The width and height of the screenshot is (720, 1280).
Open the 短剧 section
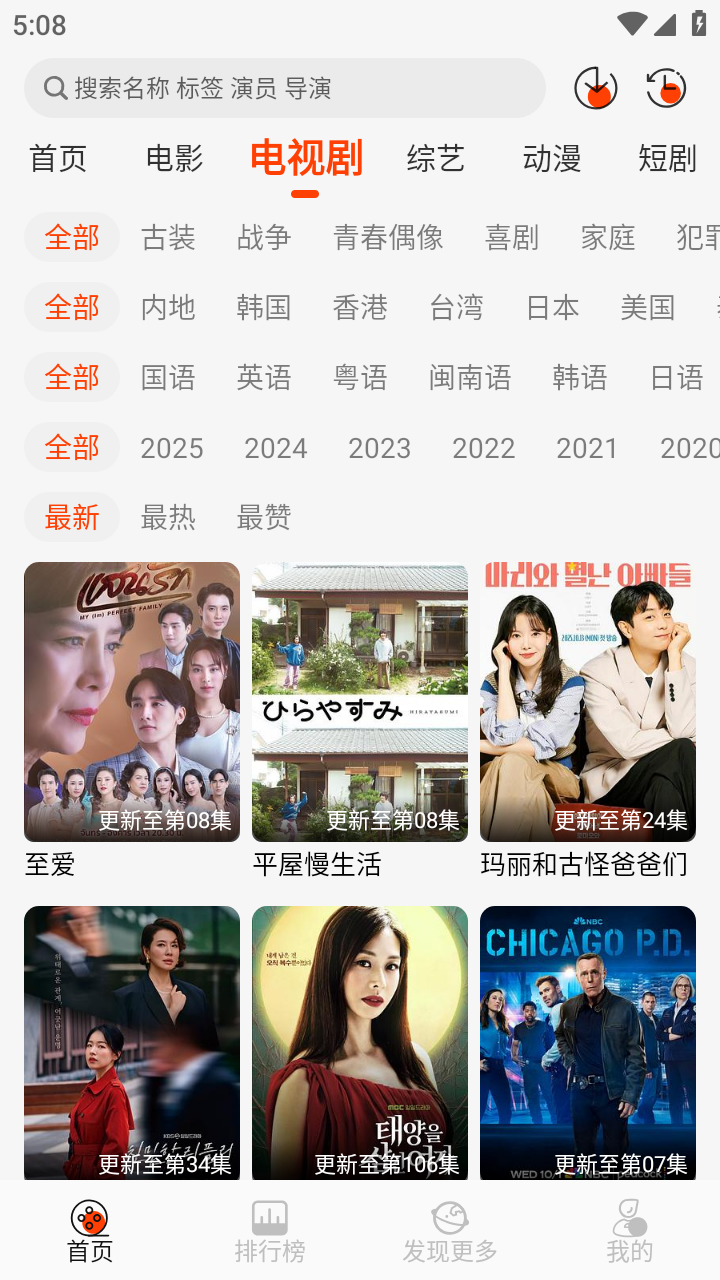[667, 159]
